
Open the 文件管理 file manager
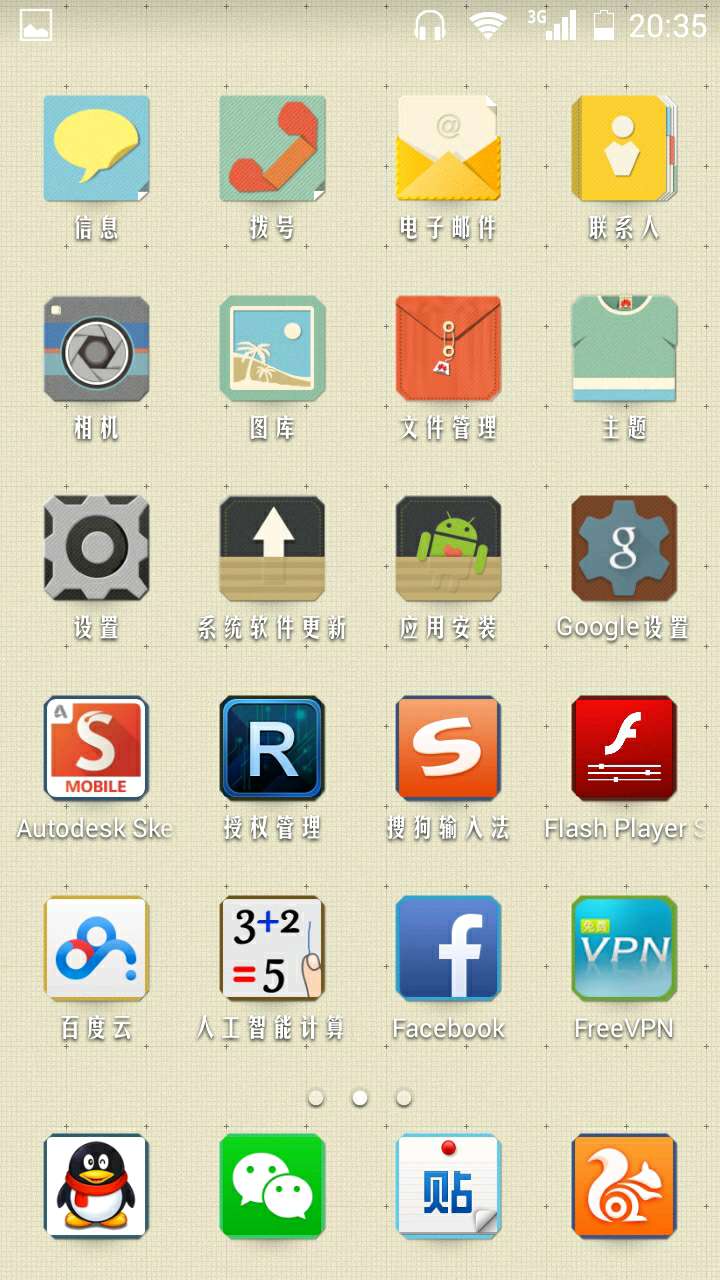448,349
